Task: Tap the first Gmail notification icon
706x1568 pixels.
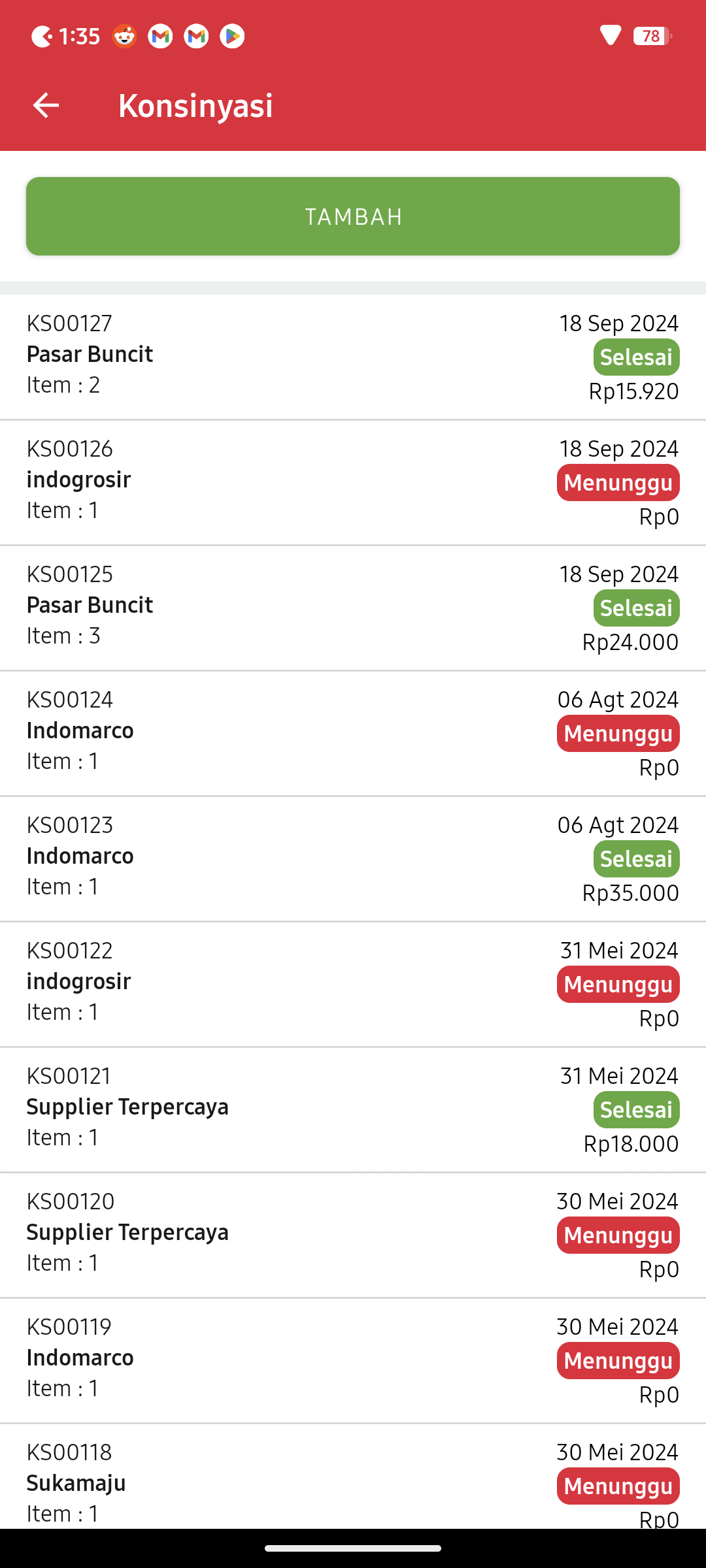Action: coord(160,35)
